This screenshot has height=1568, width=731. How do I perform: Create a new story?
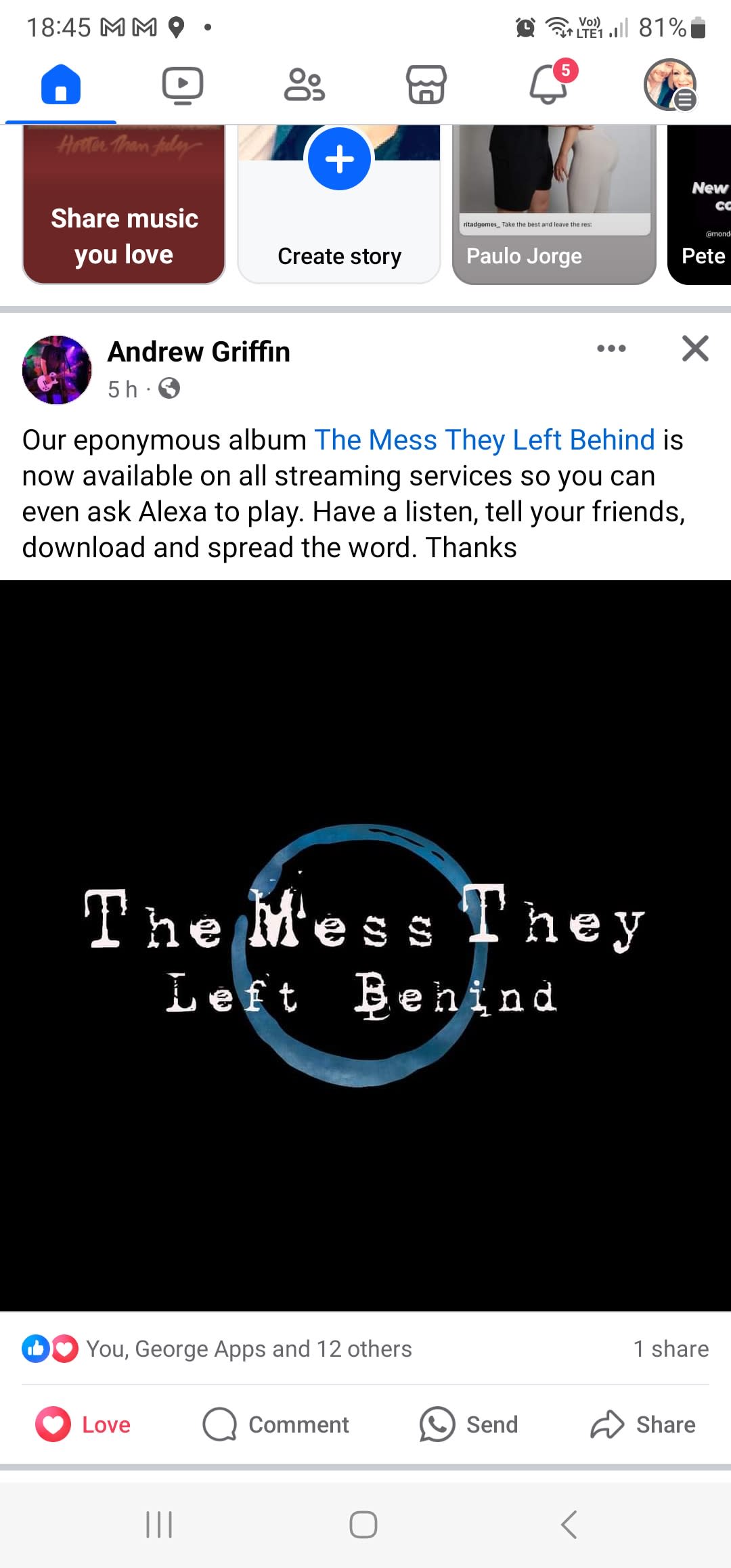[x=339, y=204]
